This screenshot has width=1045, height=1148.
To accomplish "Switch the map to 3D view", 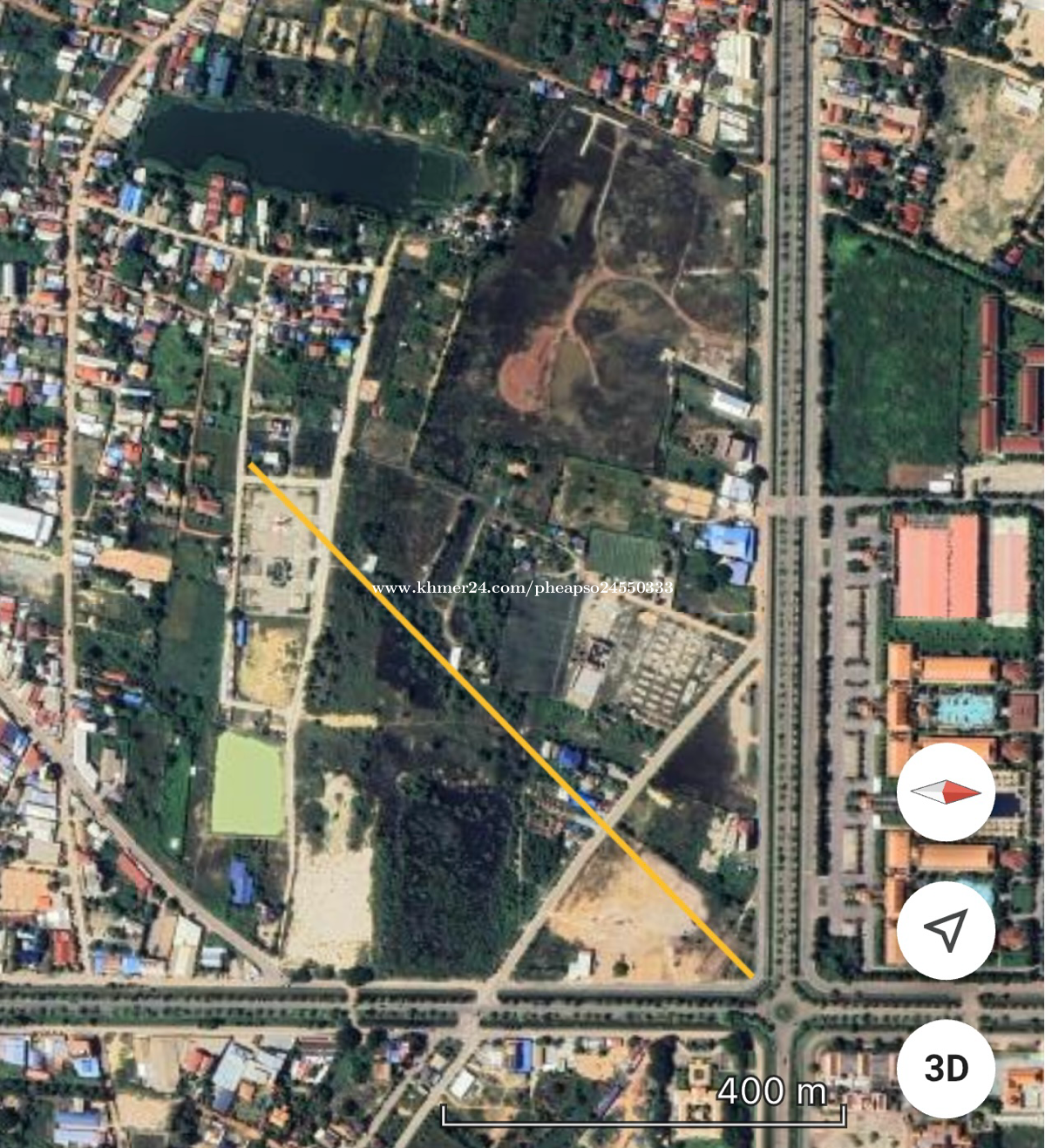I will point(946,1069).
